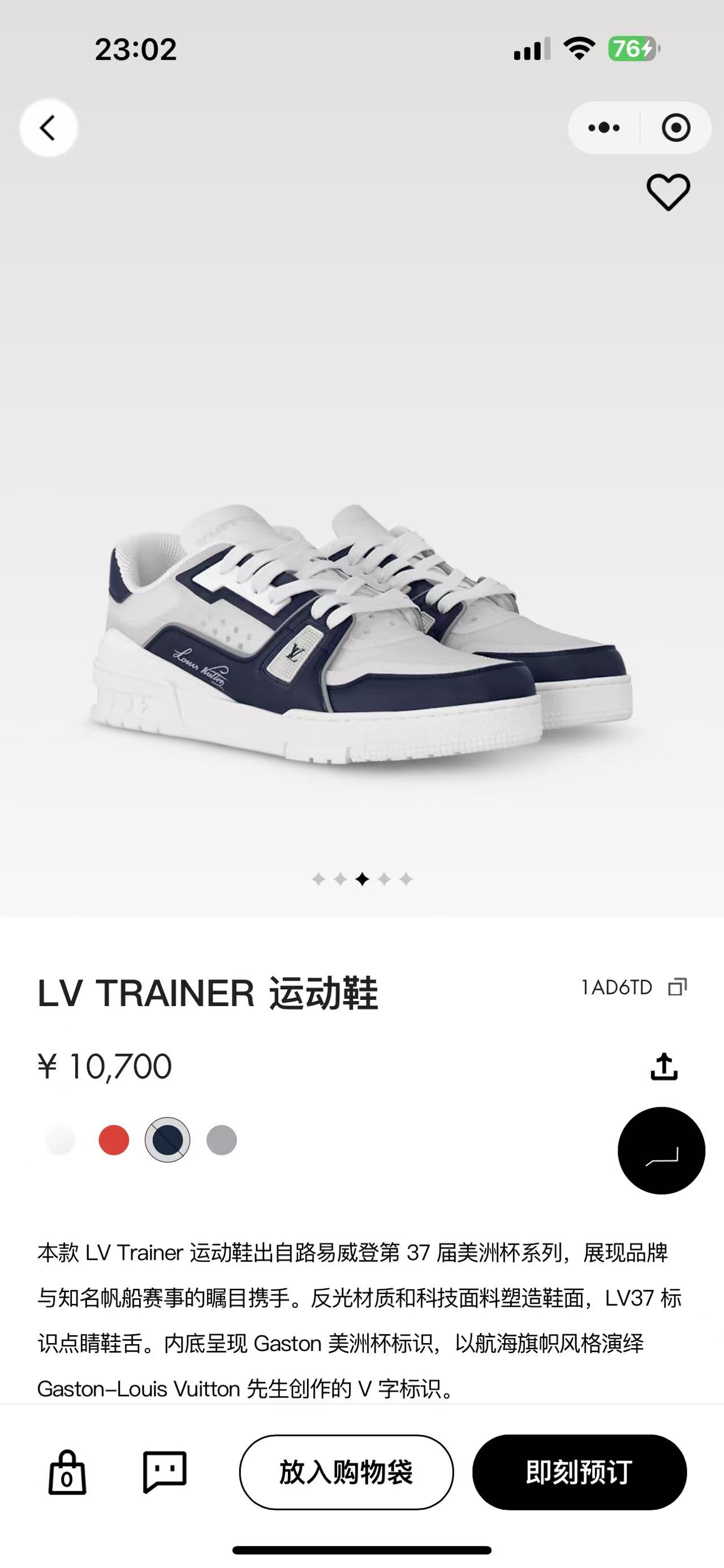This screenshot has width=724, height=1568.
Task: Select the currently active carousel dot
Action: pos(361,879)
